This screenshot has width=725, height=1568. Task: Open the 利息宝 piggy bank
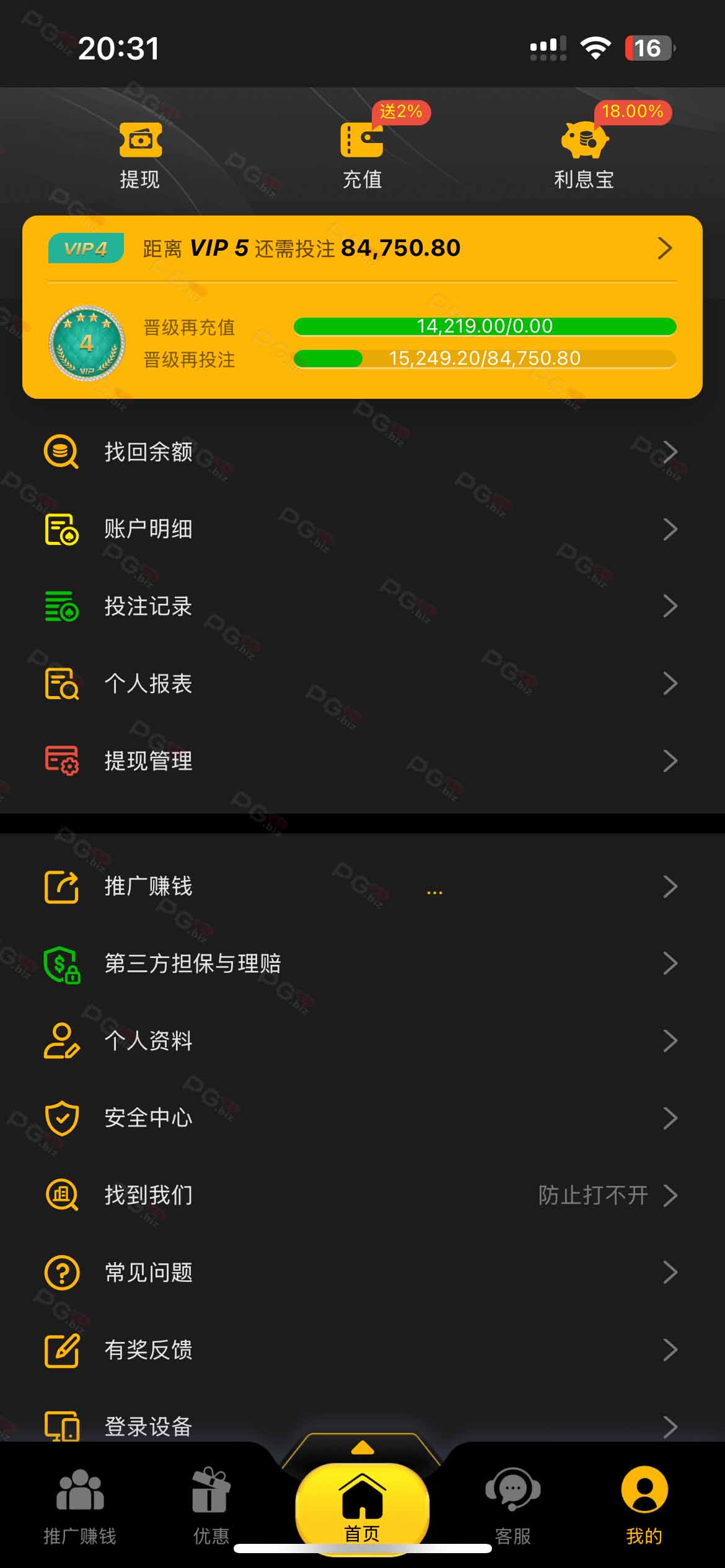tap(584, 155)
